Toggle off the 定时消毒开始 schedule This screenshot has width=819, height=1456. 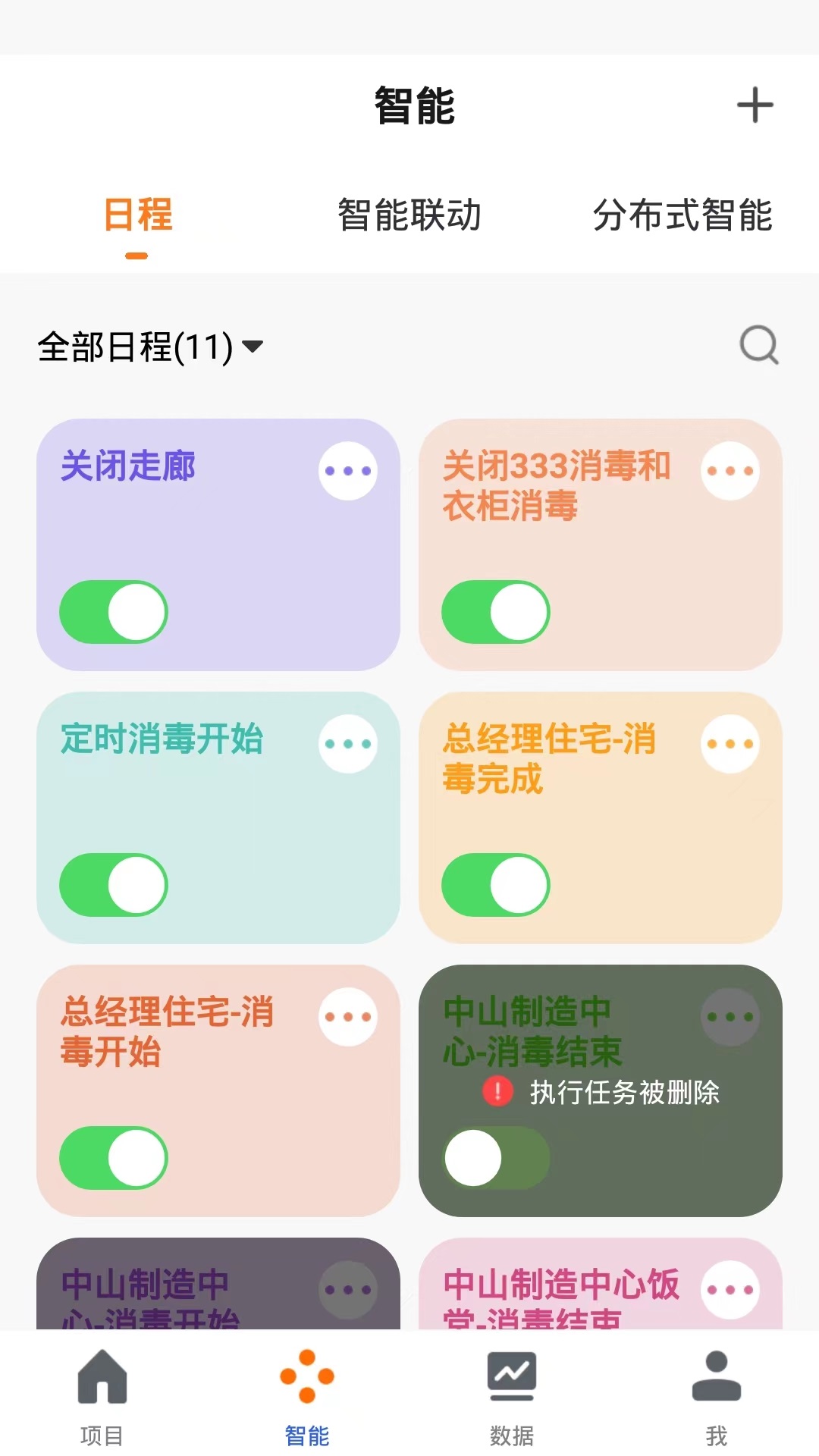[x=114, y=885]
